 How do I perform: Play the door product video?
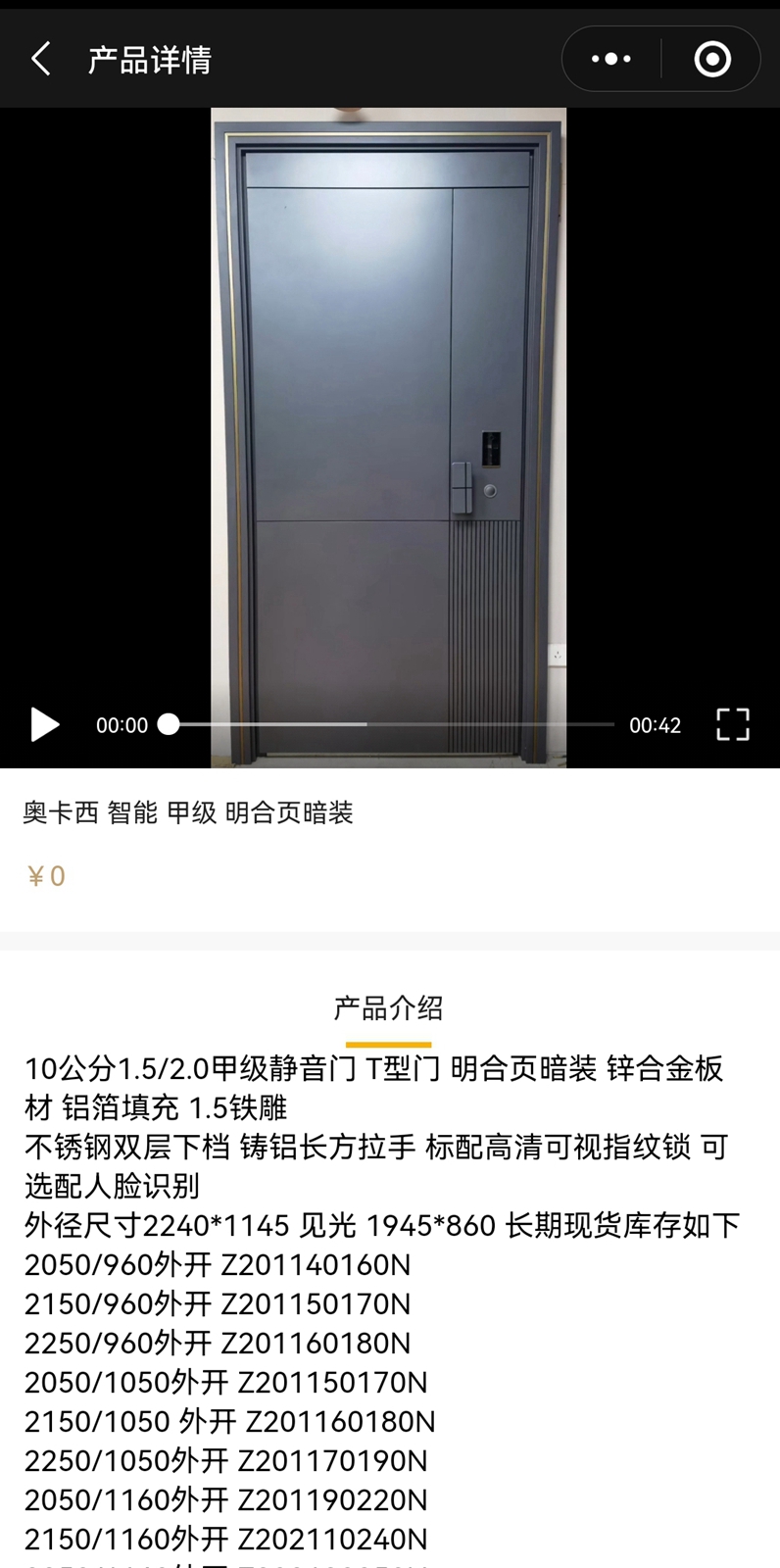tap(44, 725)
